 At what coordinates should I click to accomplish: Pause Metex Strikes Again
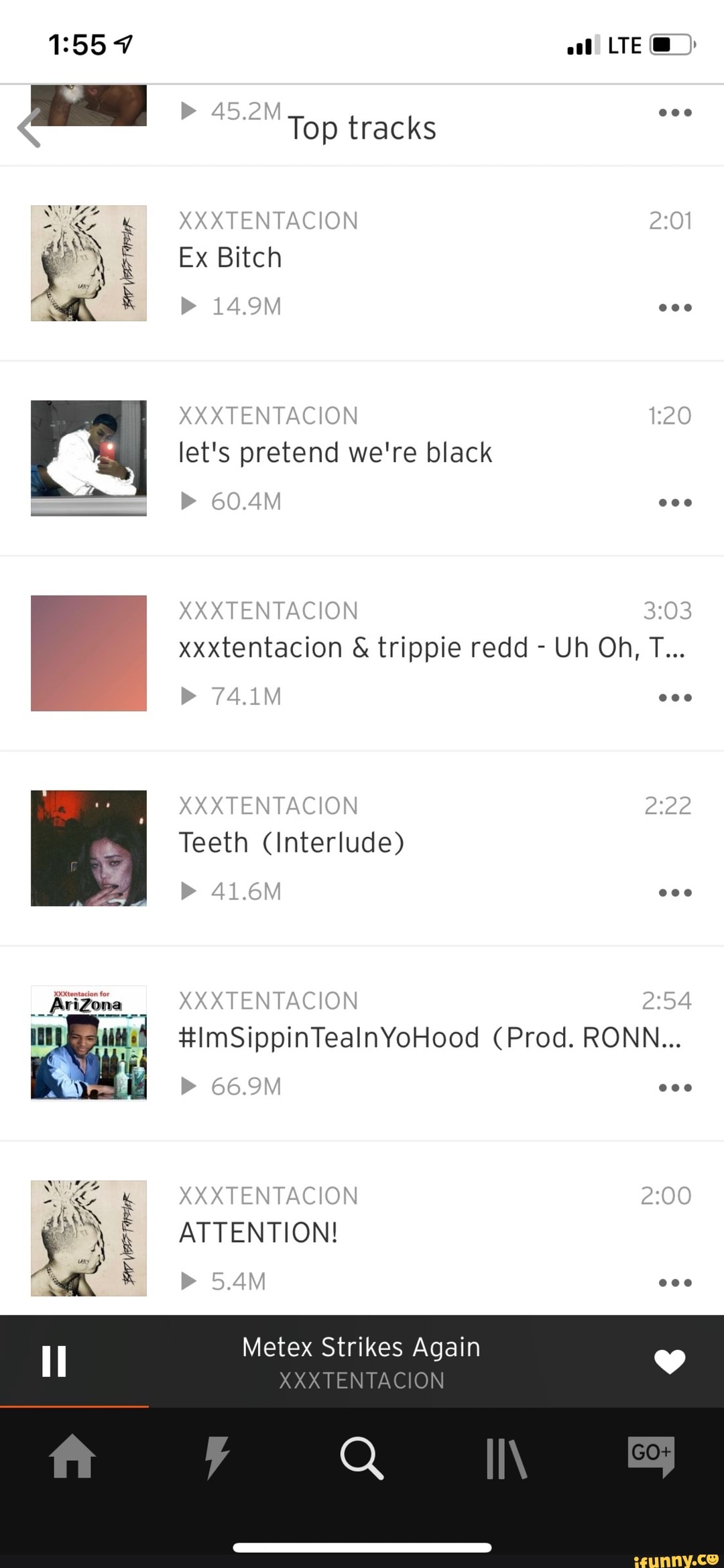(x=54, y=1361)
